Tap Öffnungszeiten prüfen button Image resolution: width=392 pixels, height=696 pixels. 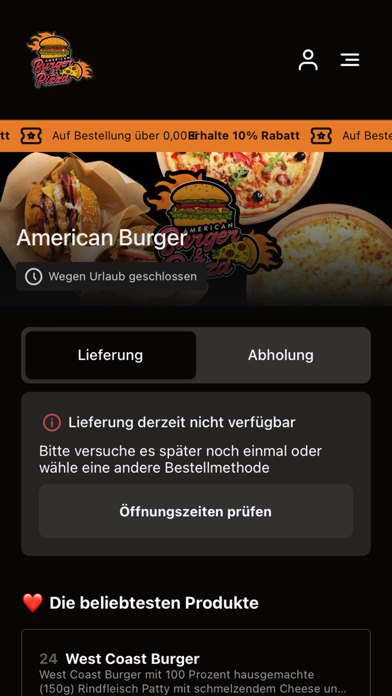click(196, 511)
